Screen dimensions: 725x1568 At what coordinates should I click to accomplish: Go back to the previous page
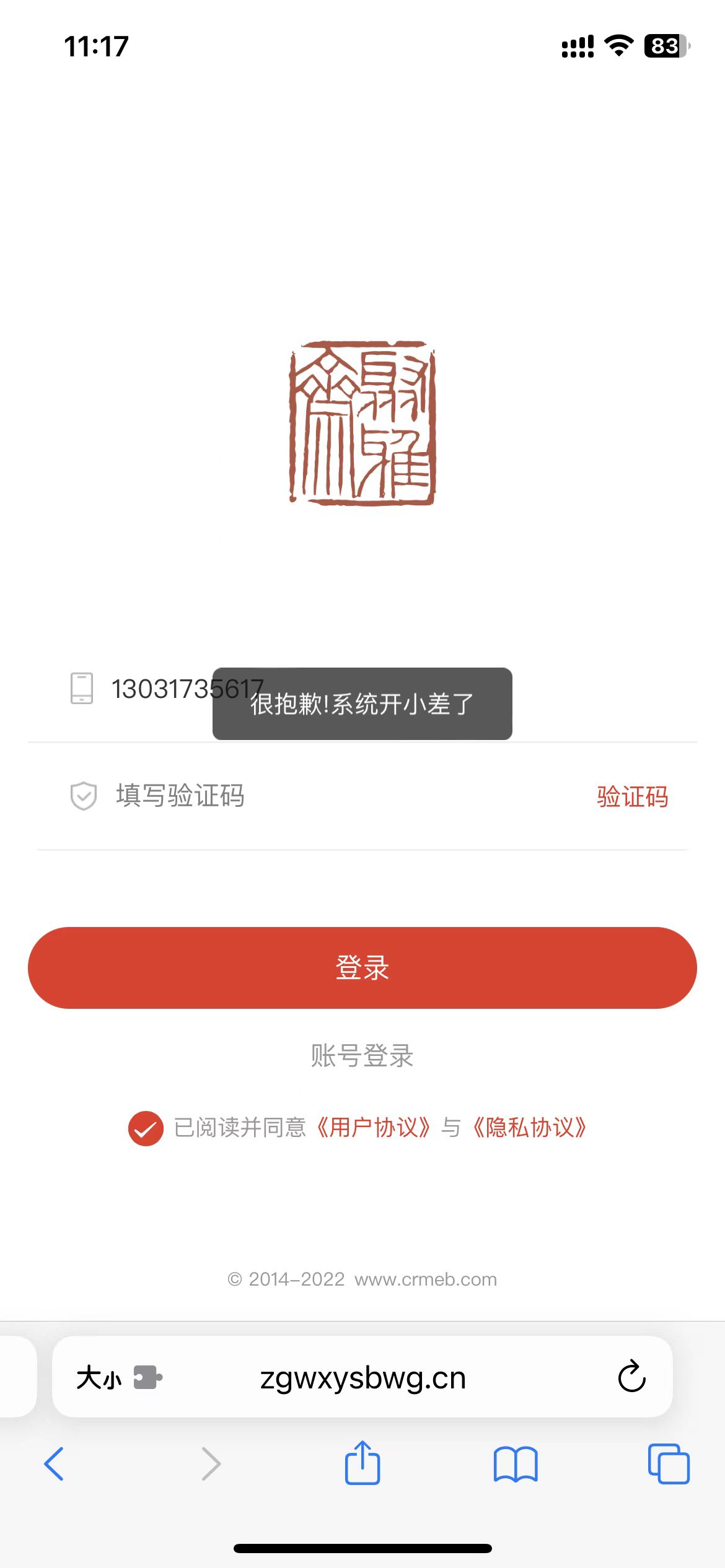(54, 1464)
